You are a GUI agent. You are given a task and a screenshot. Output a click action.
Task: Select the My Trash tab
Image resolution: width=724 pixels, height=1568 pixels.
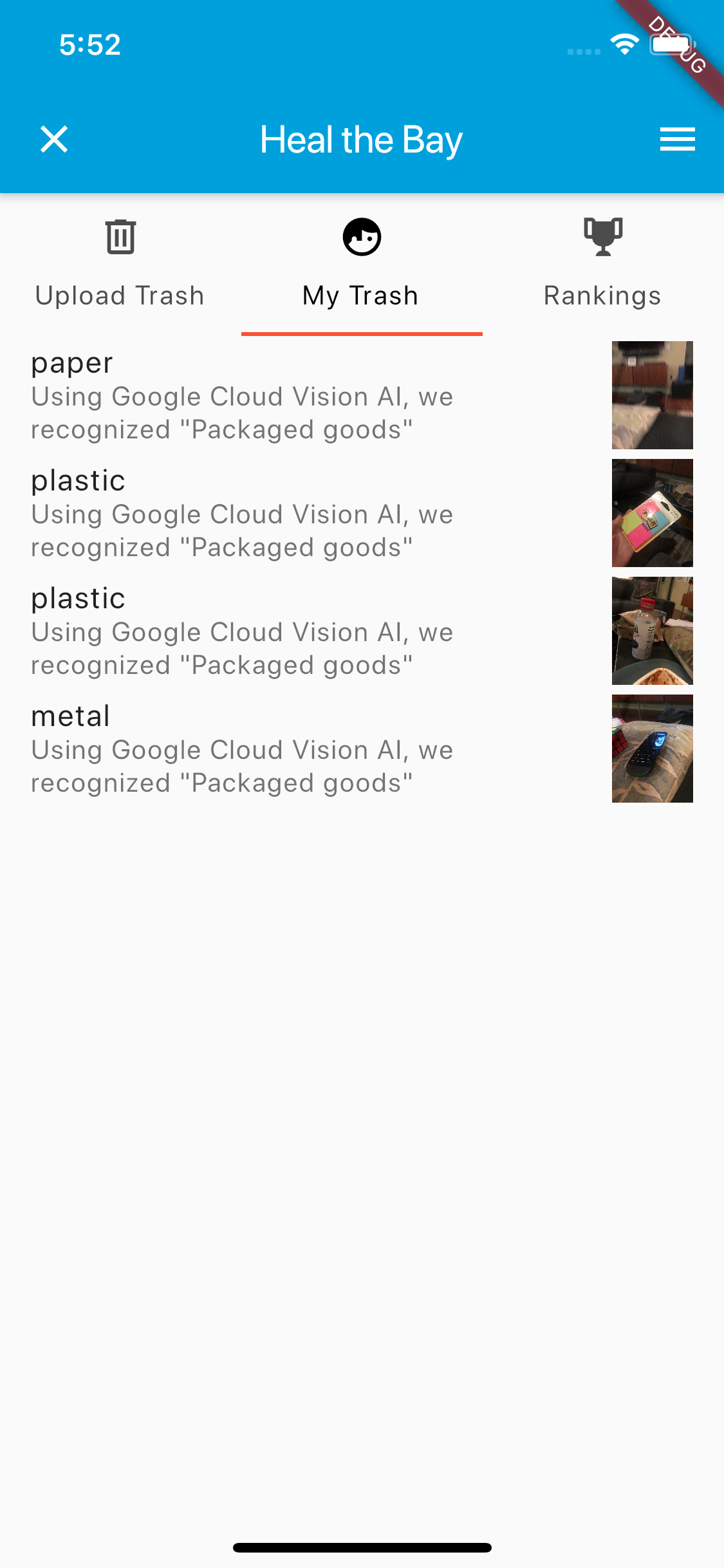tap(362, 264)
